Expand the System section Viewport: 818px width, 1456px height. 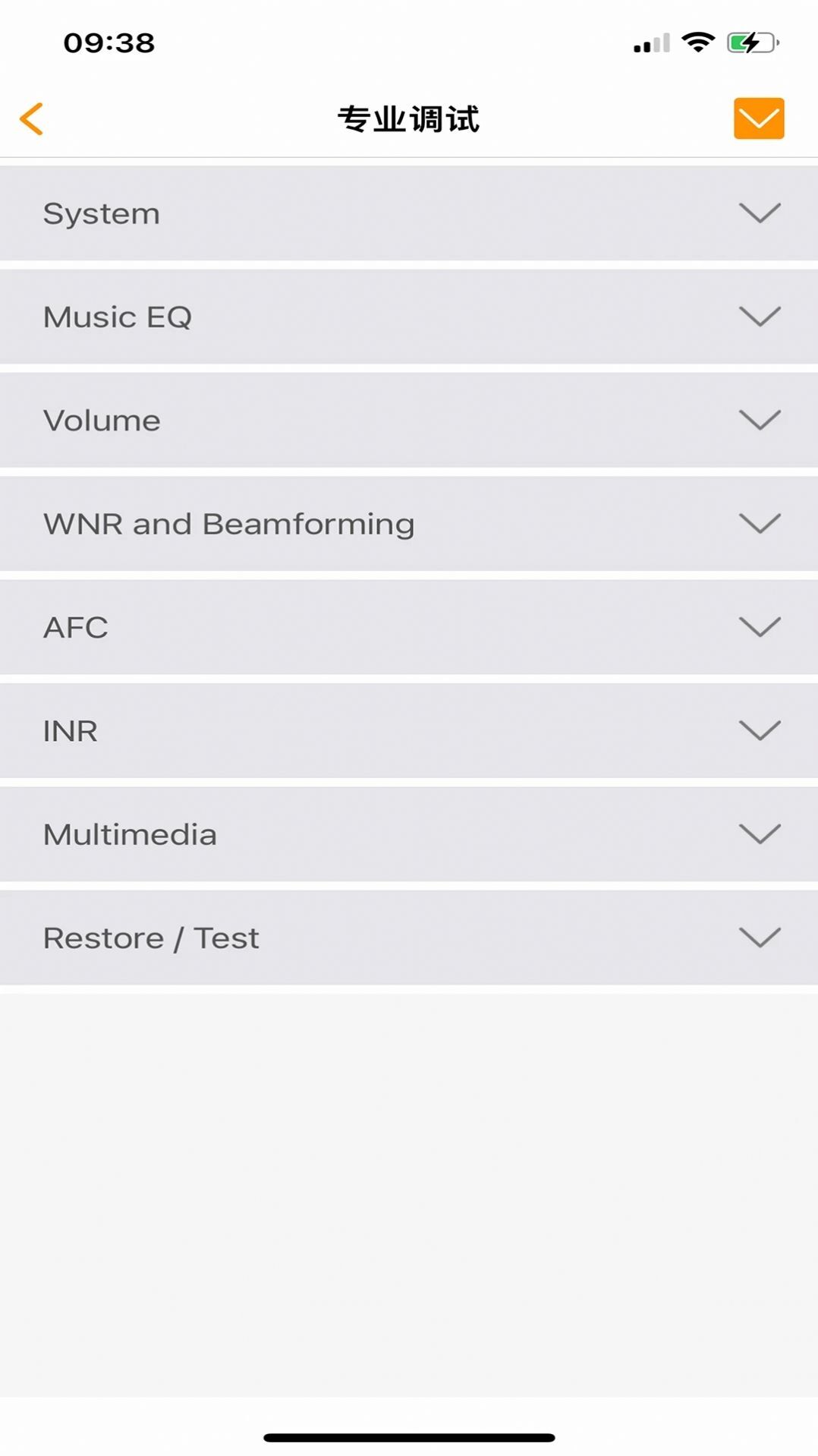tap(408, 213)
